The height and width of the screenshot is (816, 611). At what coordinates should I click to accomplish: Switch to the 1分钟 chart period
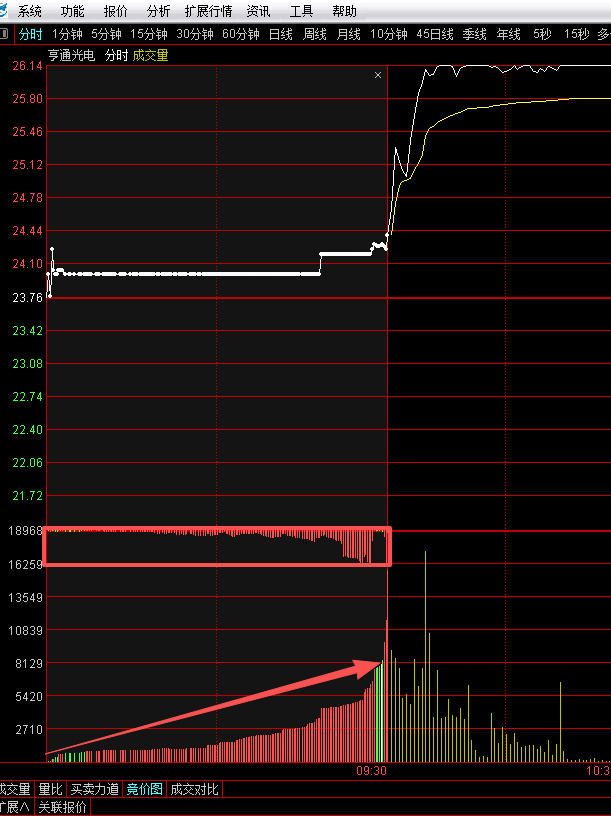point(68,34)
